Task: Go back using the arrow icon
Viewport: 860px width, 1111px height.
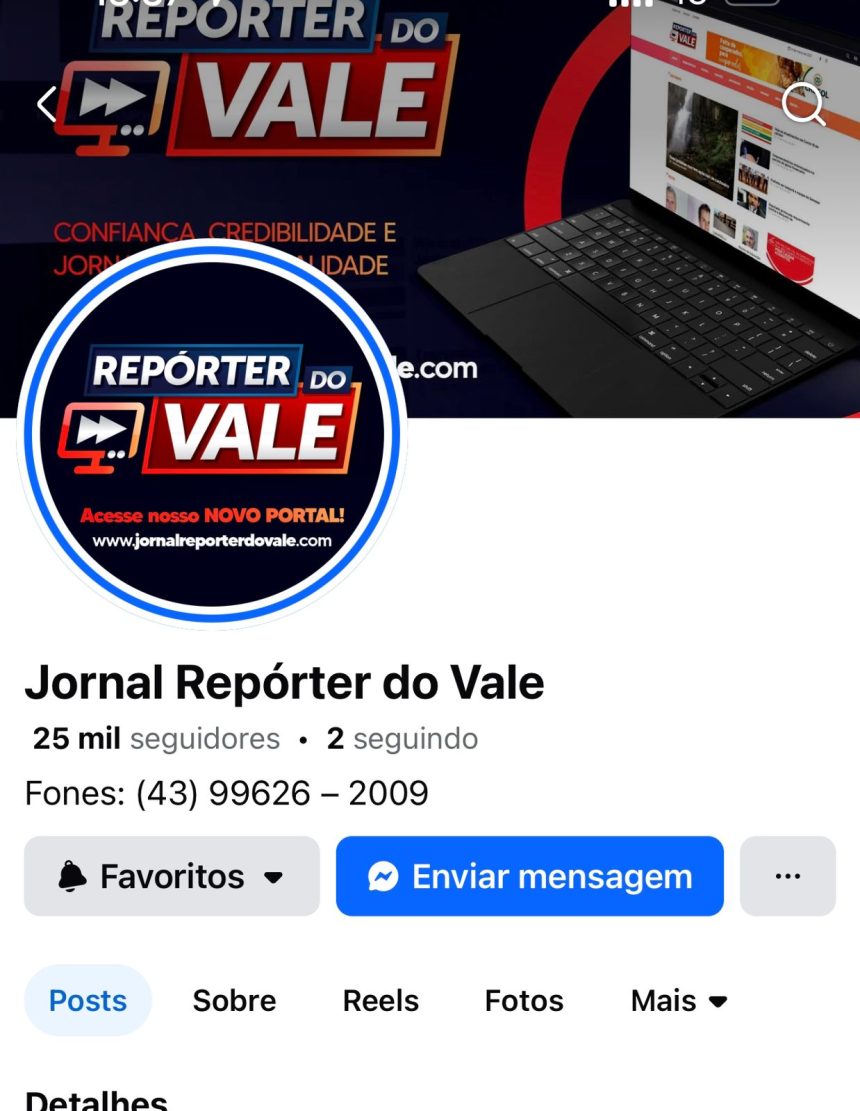Action: click(x=47, y=104)
